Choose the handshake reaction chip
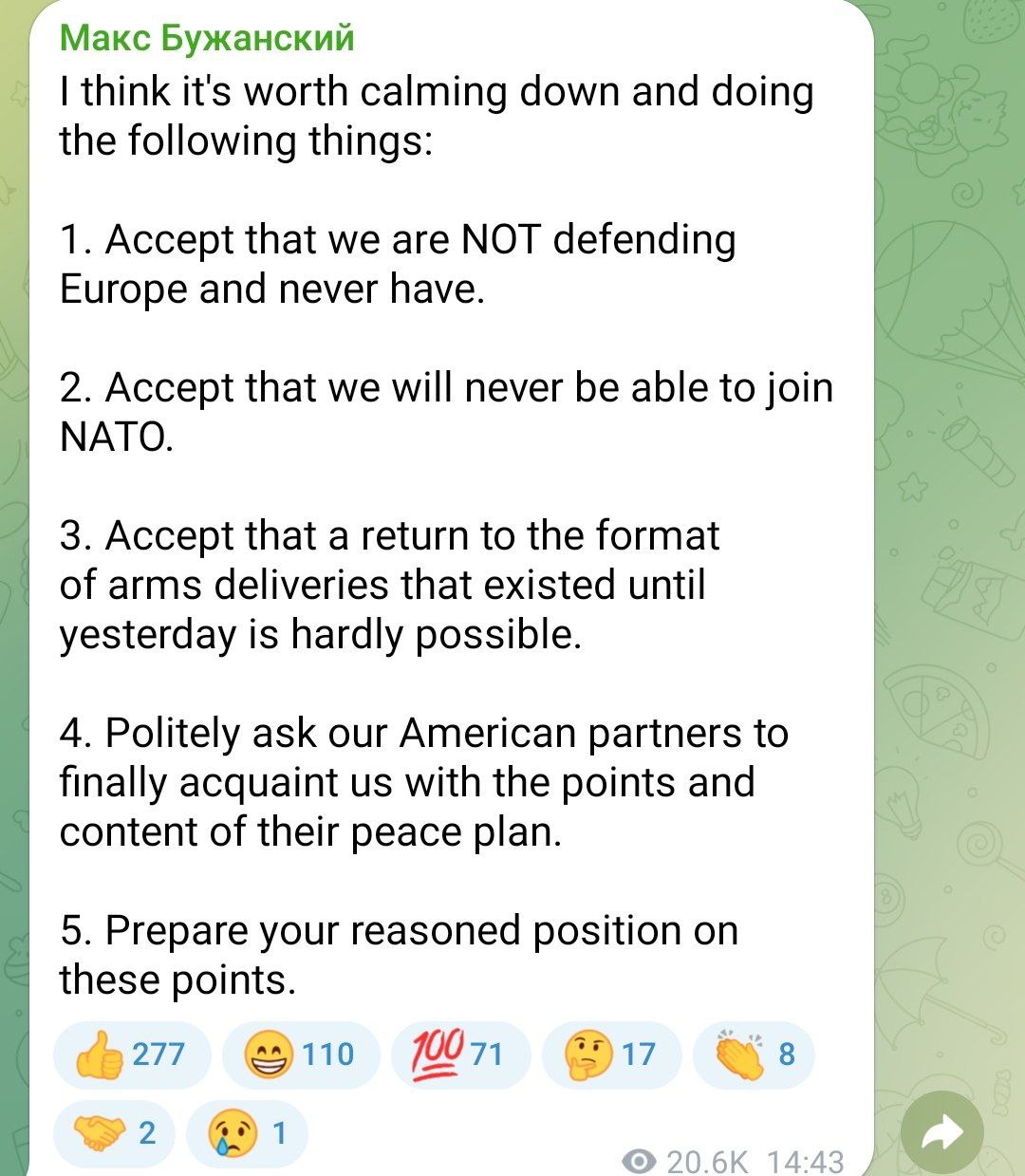Image resolution: width=1025 pixels, height=1176 pixels. click(114, 1132)
